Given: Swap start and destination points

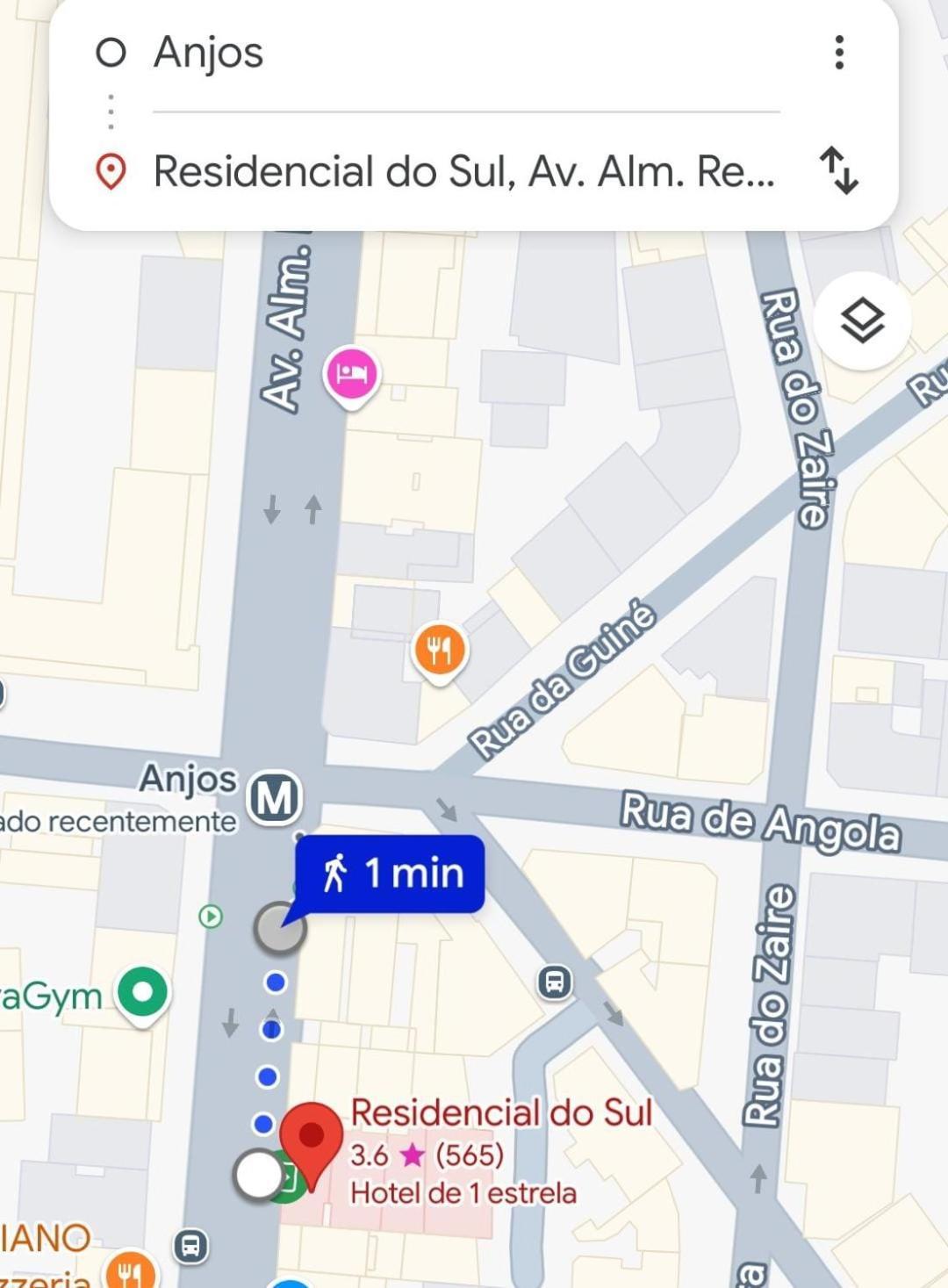Looking at the screenshot, I should 838,170.
